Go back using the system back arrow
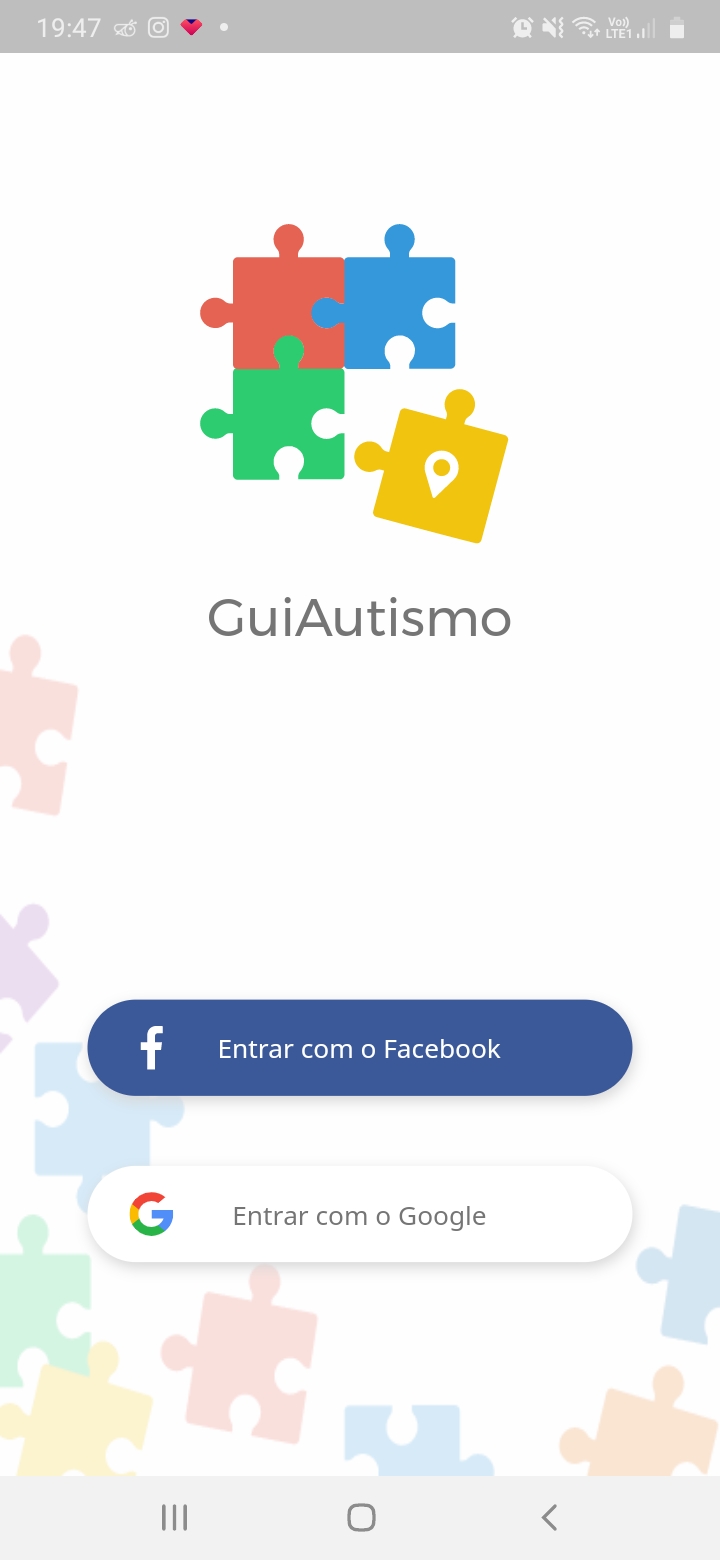This screenshot has height=1560, width=720. (548, 1517)
